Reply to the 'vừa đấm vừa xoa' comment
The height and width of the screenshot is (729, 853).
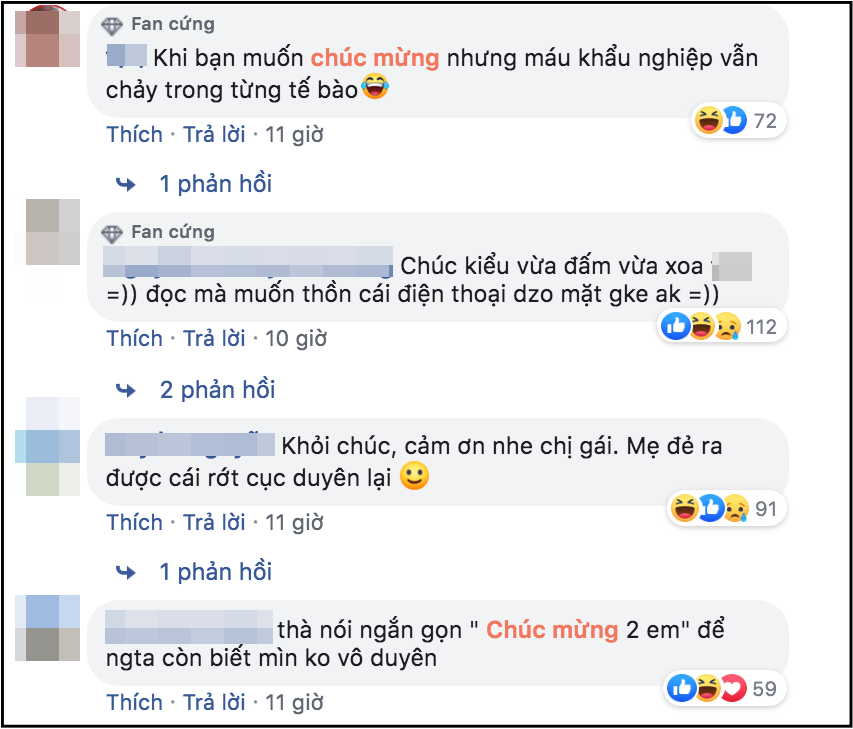pyautogui.click(x=214, y=338)
